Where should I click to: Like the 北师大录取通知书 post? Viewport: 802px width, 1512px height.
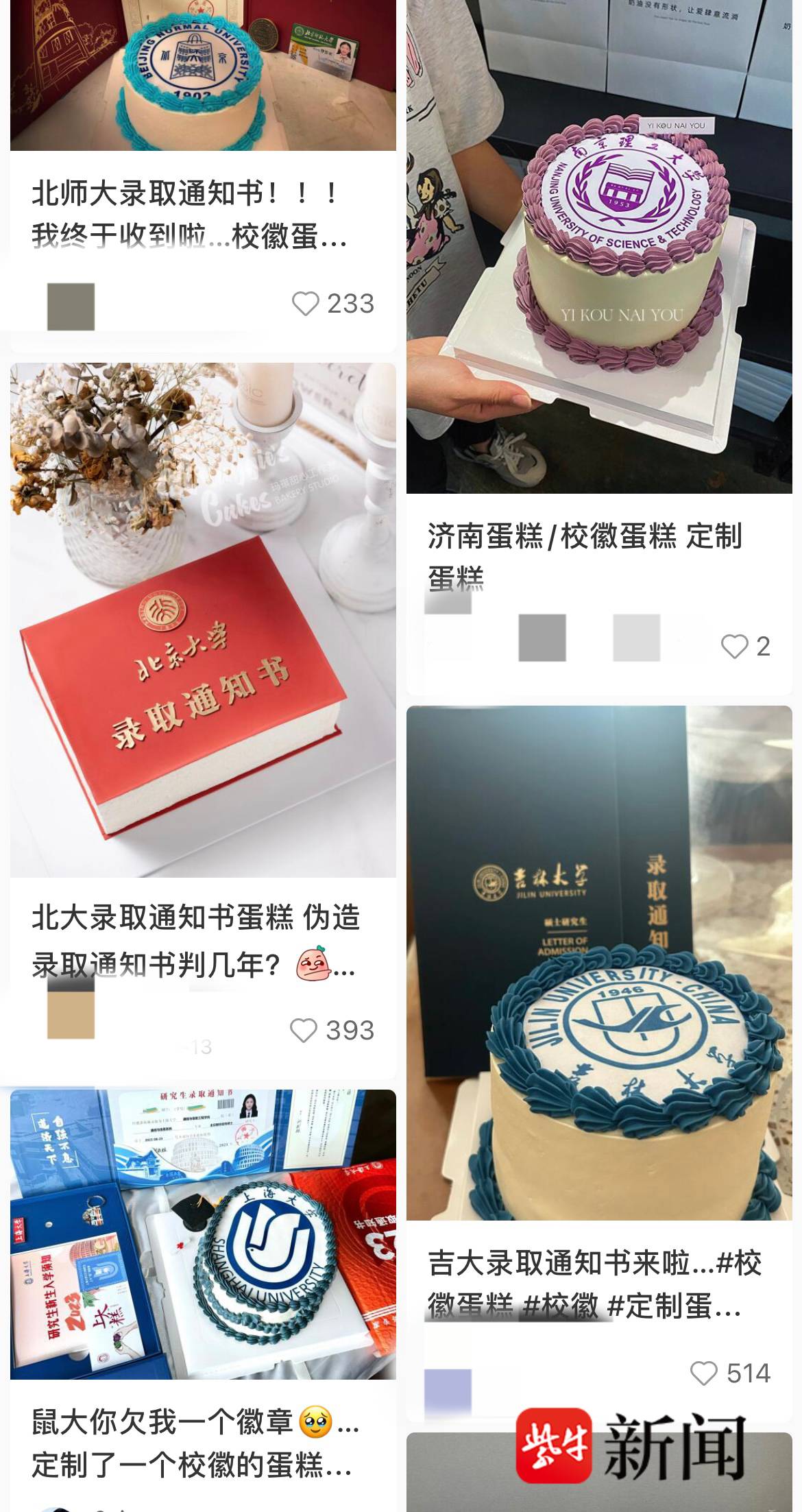tap(306, 304)
